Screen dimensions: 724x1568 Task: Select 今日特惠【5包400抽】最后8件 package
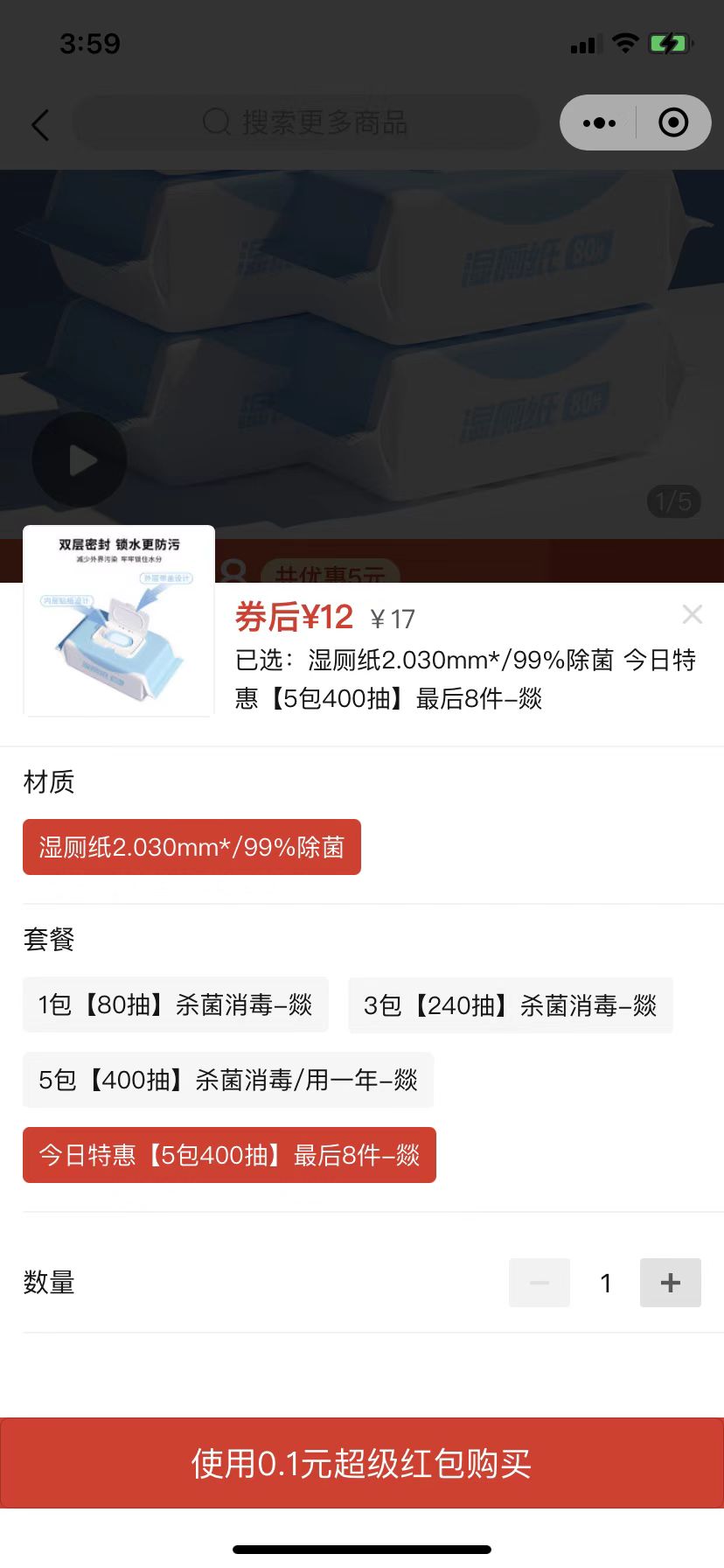(x=229, y=1155)
